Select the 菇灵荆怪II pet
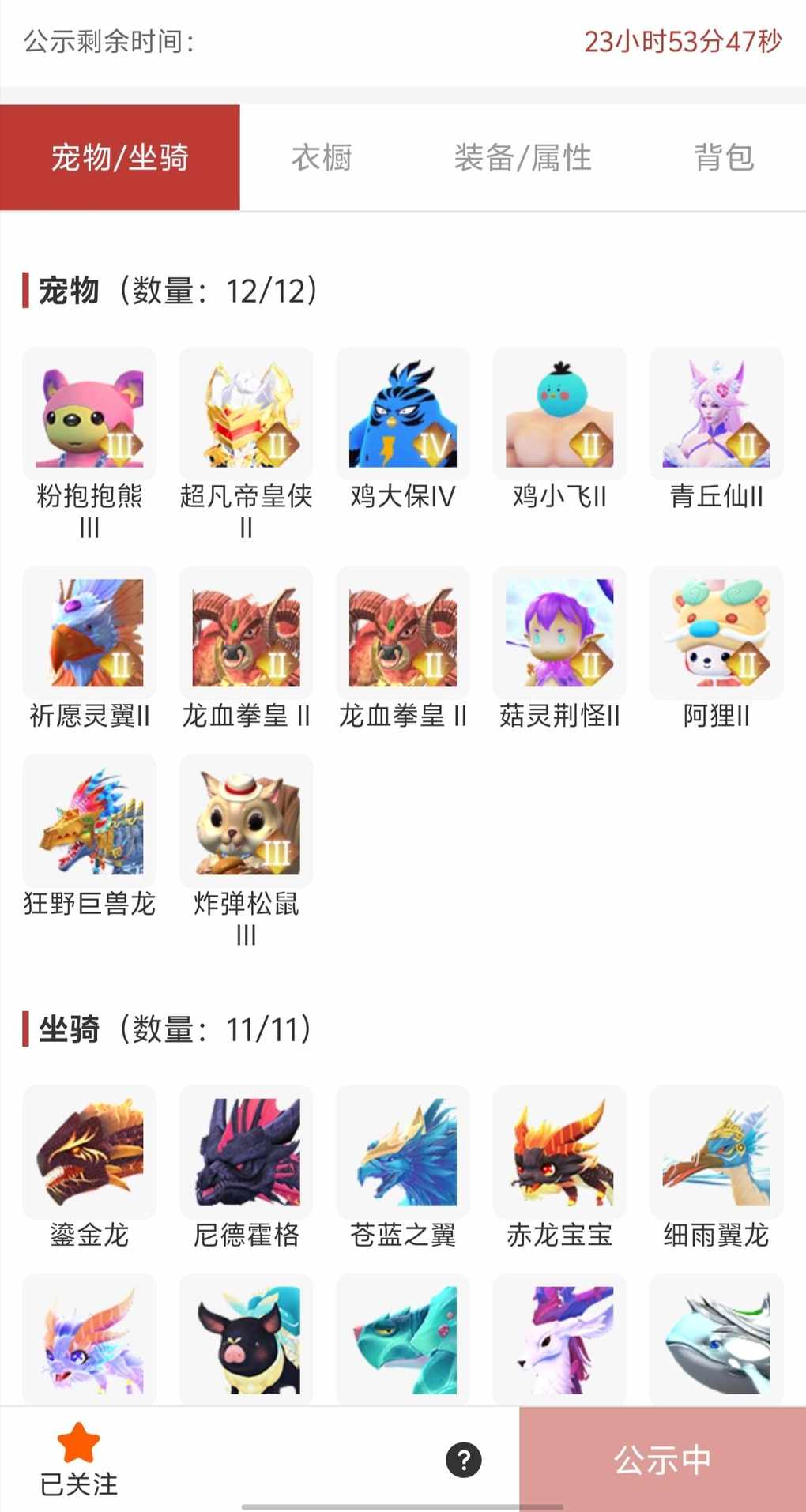Screen dimensions: 806x1512 coord(559,633)
